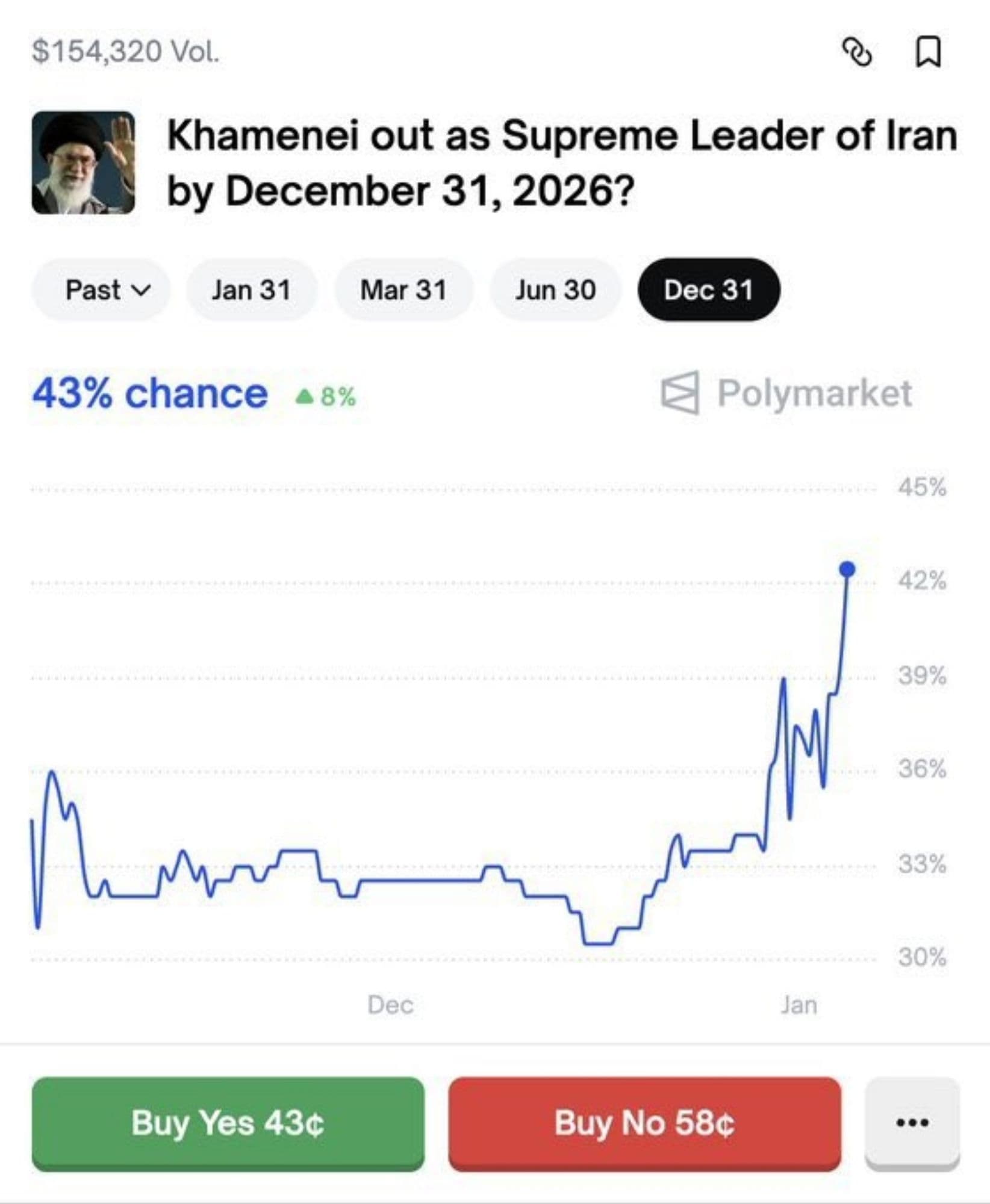Select the Jan 31 deadline chip

click(x=251, y=290)
